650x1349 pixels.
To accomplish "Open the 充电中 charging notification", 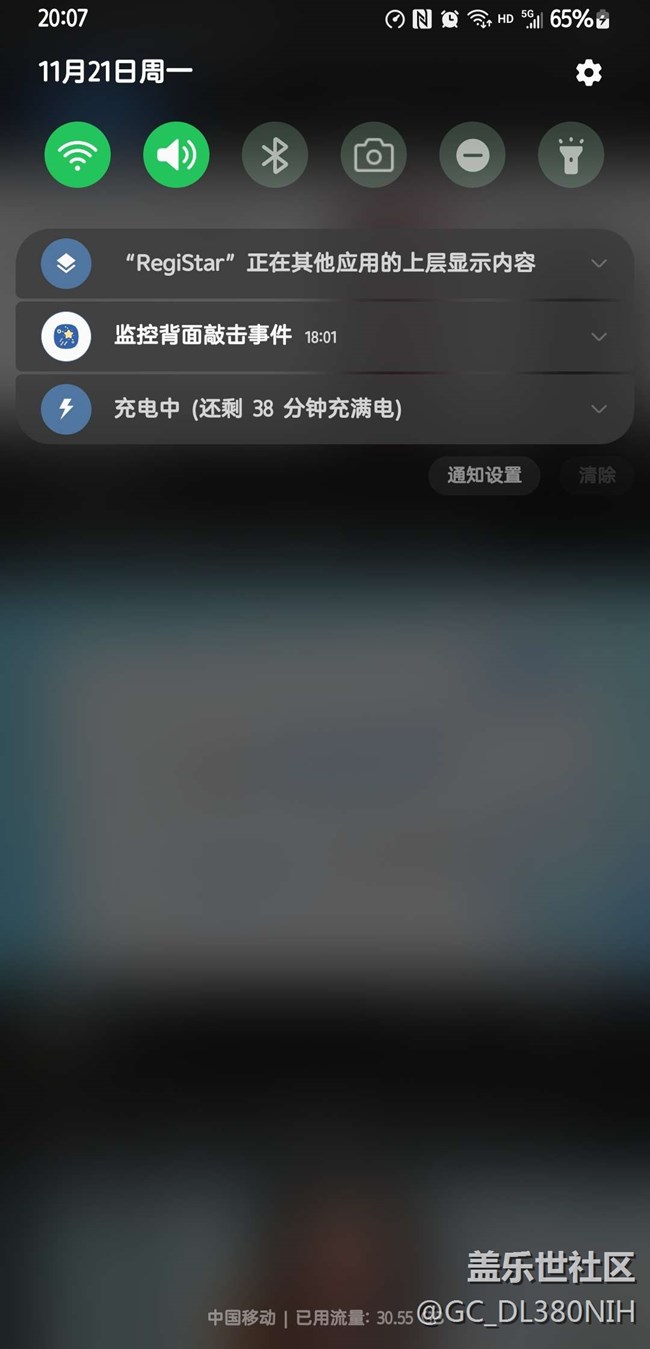I will (300, 408).
